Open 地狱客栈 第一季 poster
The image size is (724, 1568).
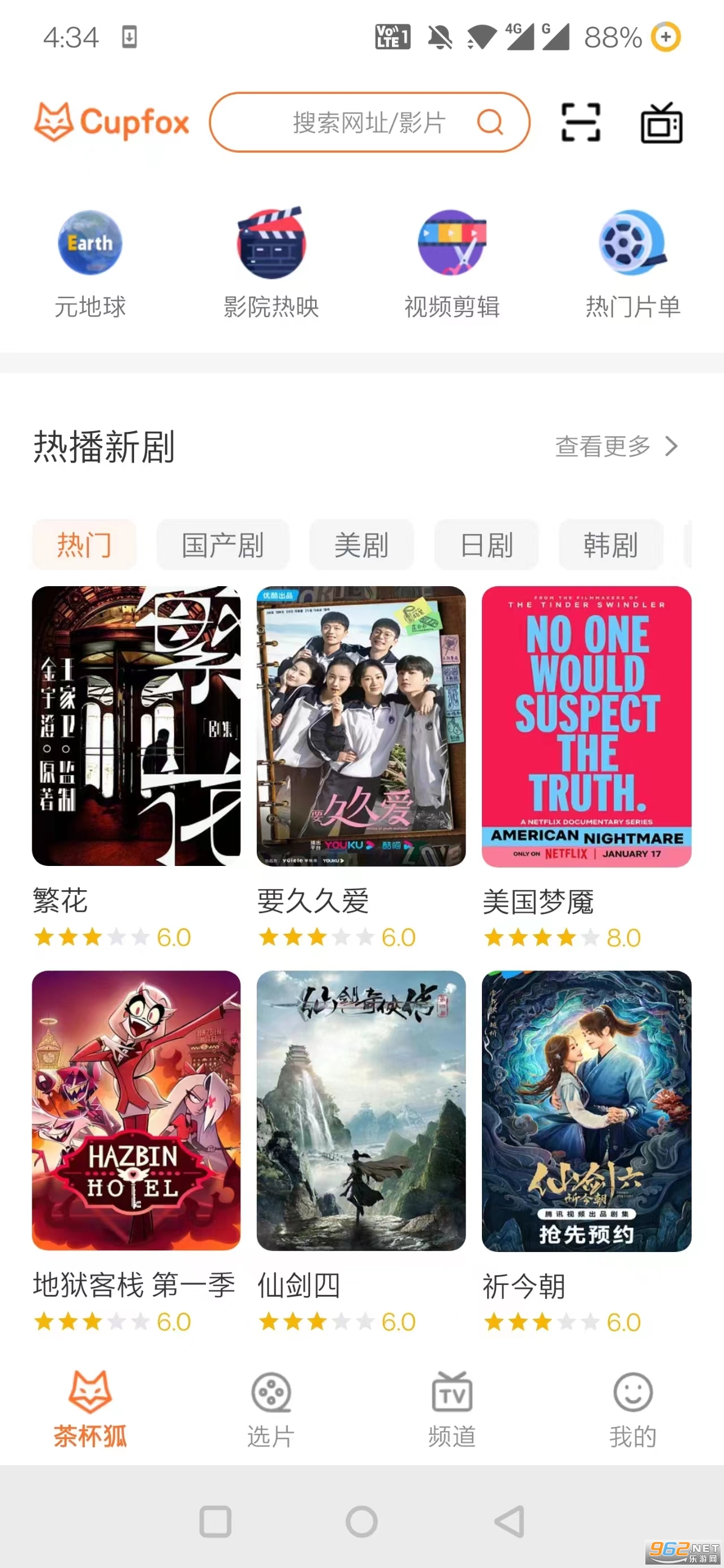[136, 1110]
